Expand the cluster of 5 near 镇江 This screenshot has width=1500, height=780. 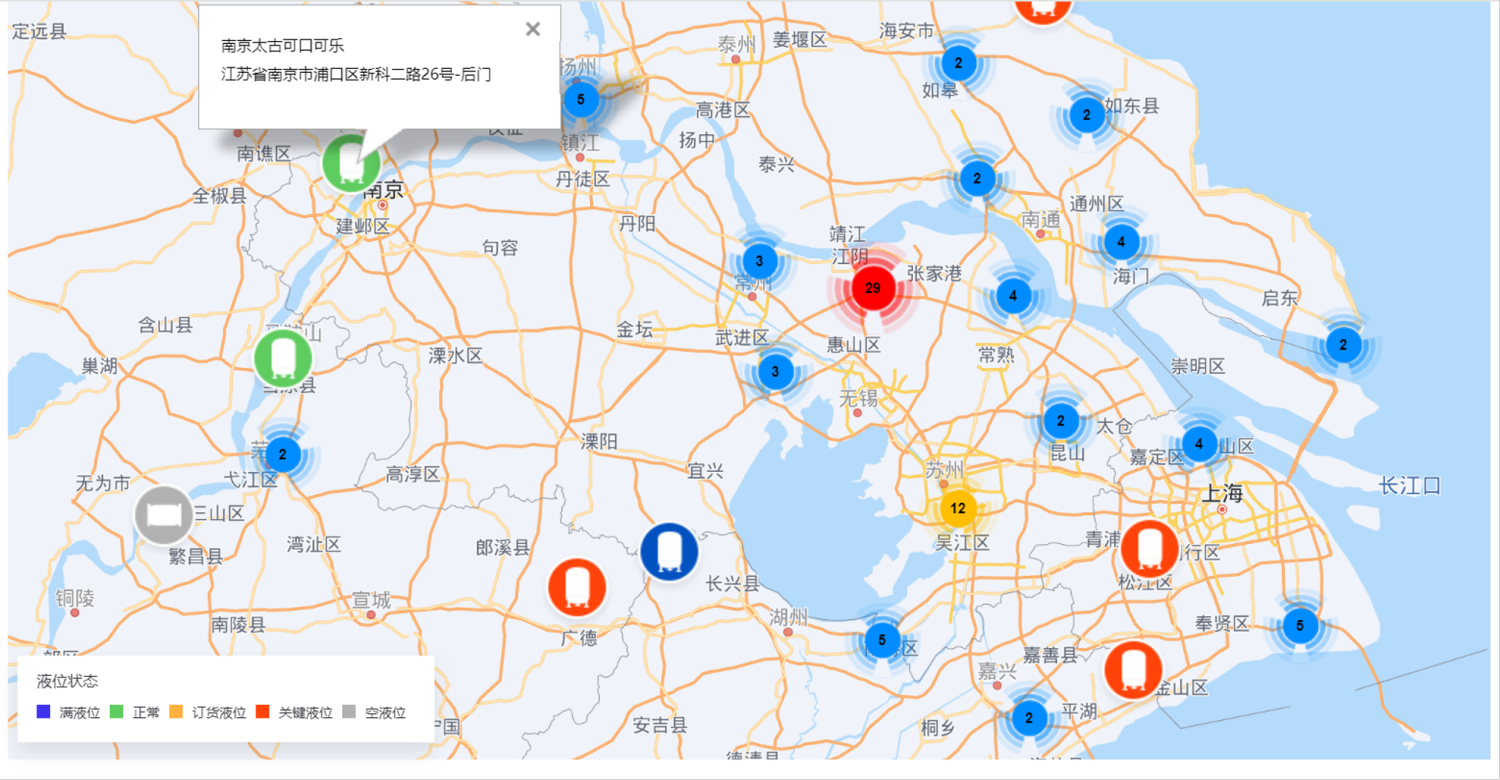(x=581, y=100)
